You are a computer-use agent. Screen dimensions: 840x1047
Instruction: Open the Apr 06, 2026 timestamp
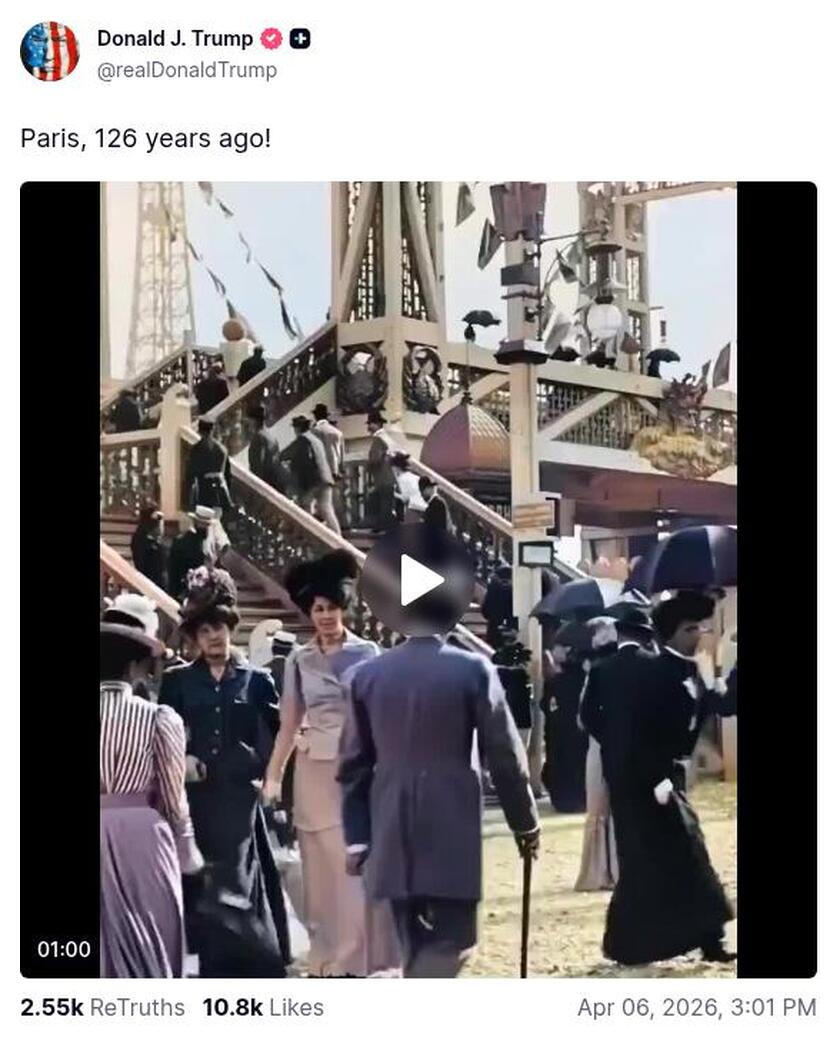[x=696, y=1008]
